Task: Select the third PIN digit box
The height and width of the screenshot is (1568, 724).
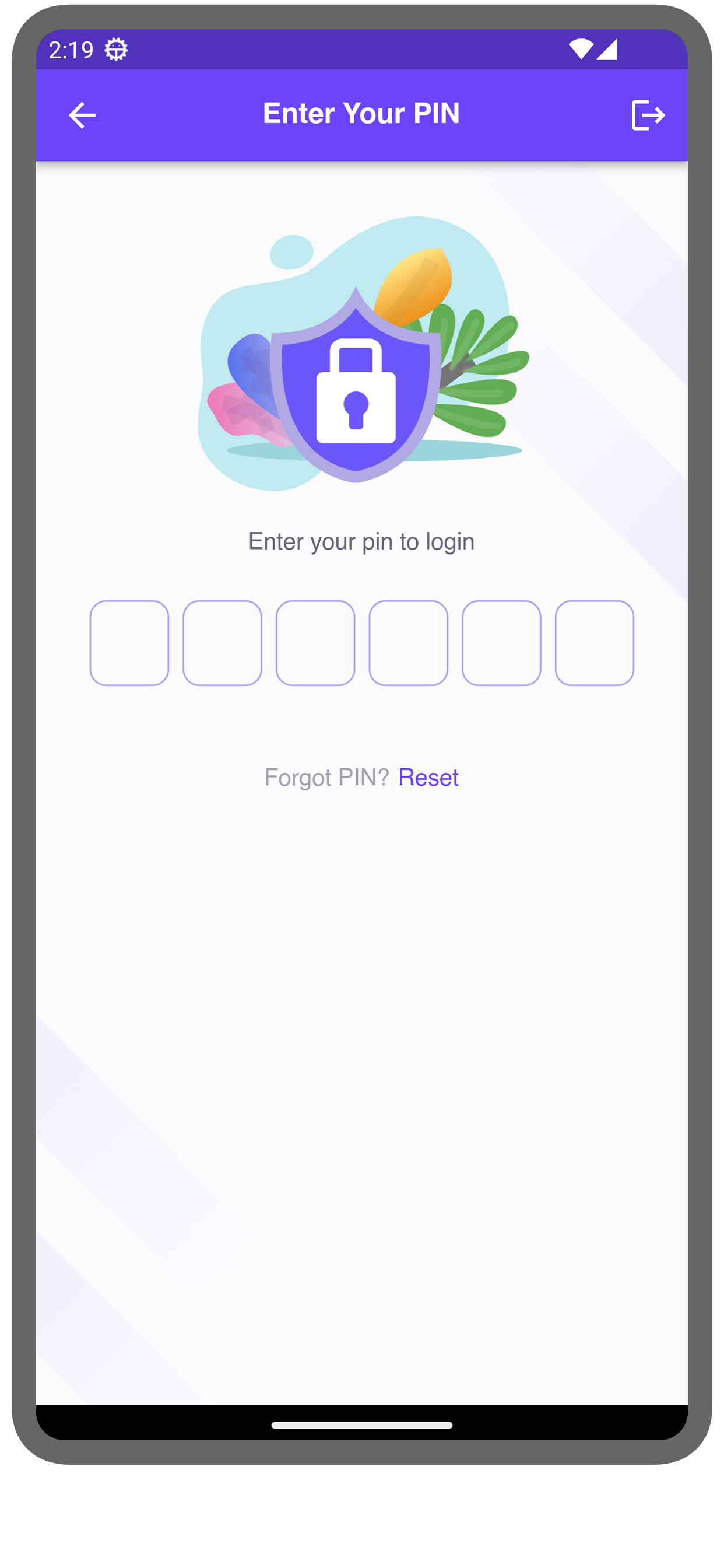Action: 315,643
